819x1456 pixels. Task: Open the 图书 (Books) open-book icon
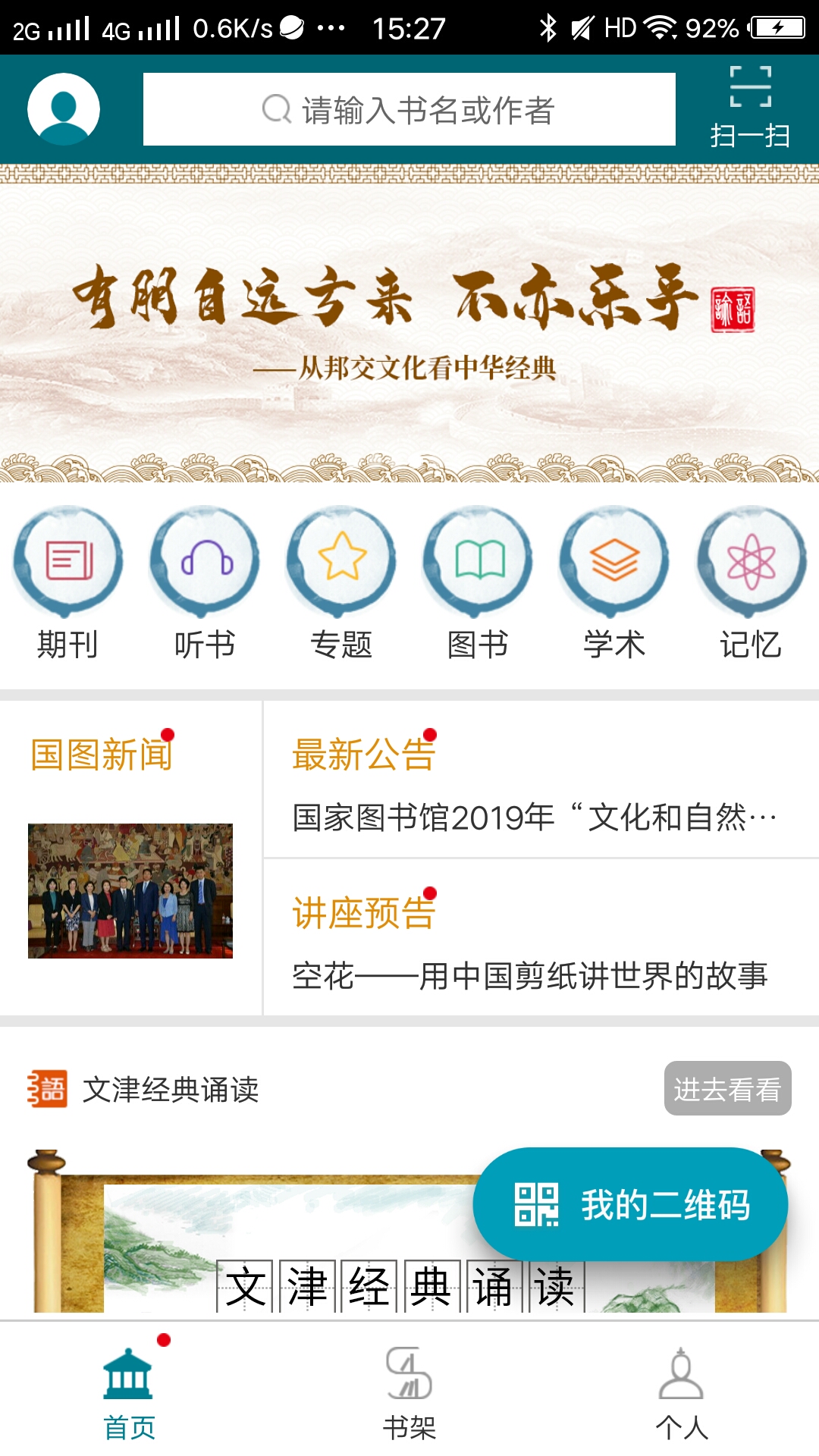tap(478, 561)
